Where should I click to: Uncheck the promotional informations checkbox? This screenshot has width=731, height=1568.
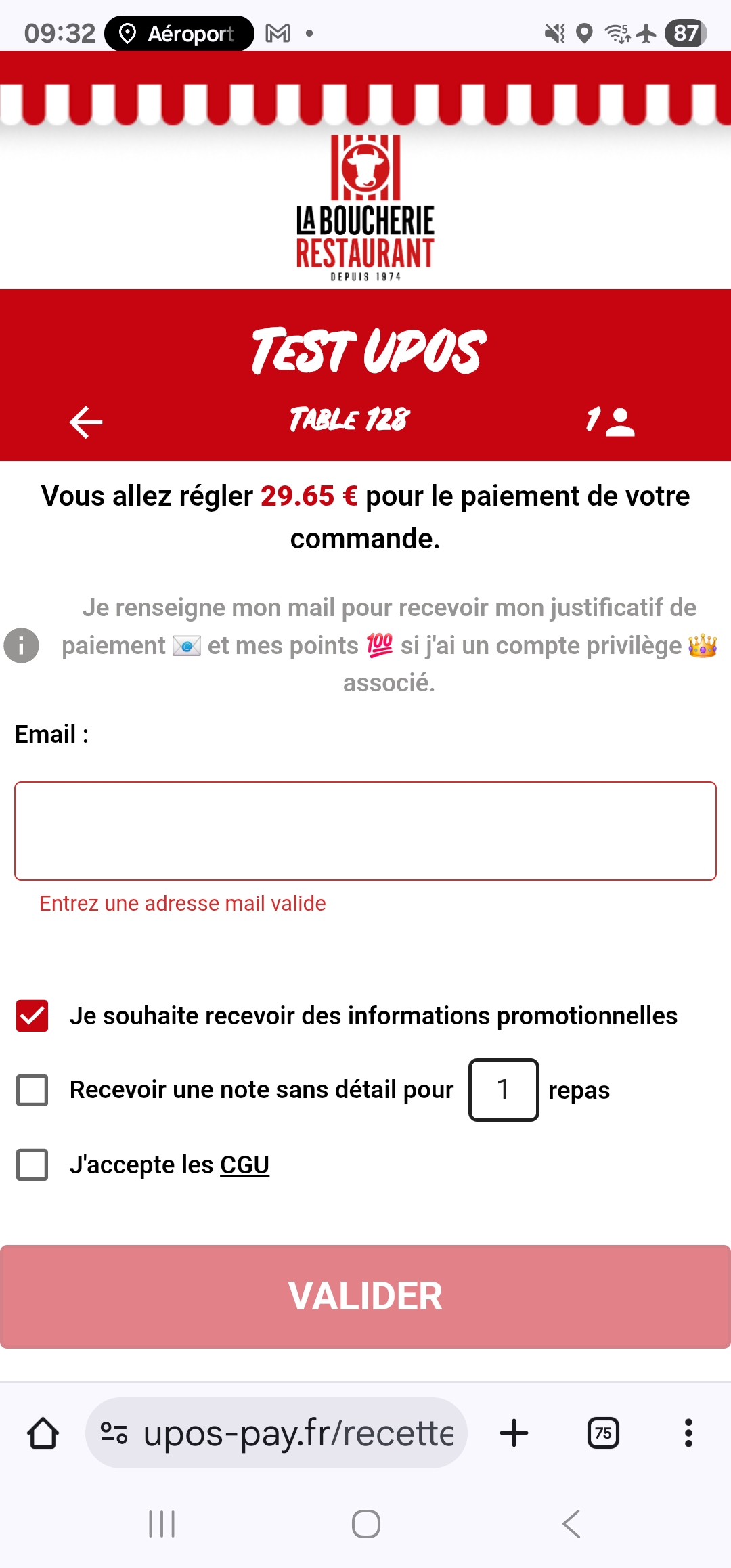click(x=31, y=1015)
